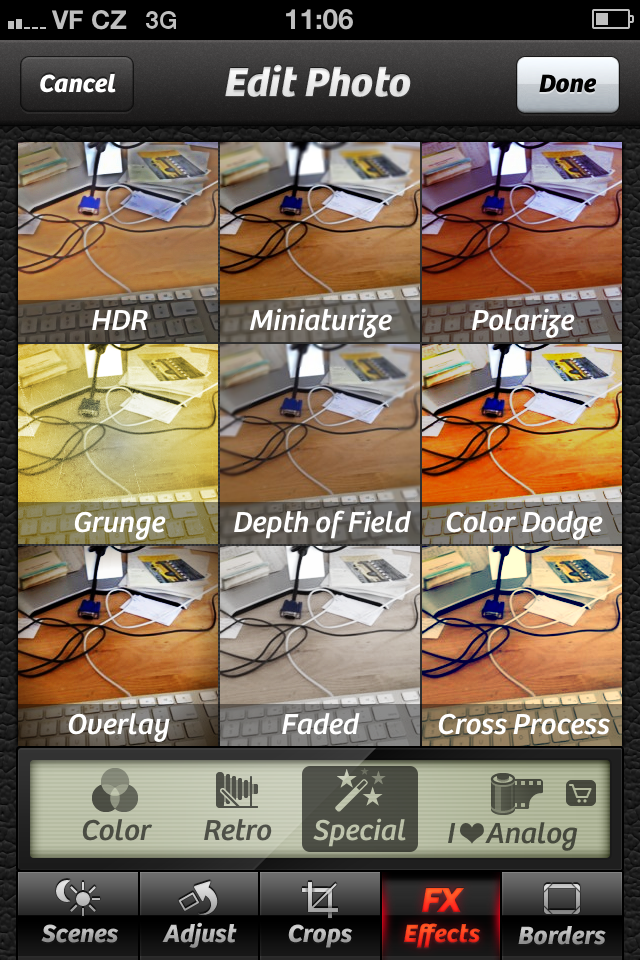Go to the Scenes tab
The width and height of the screenshot is (640, 960).
[x=79, y=914]
